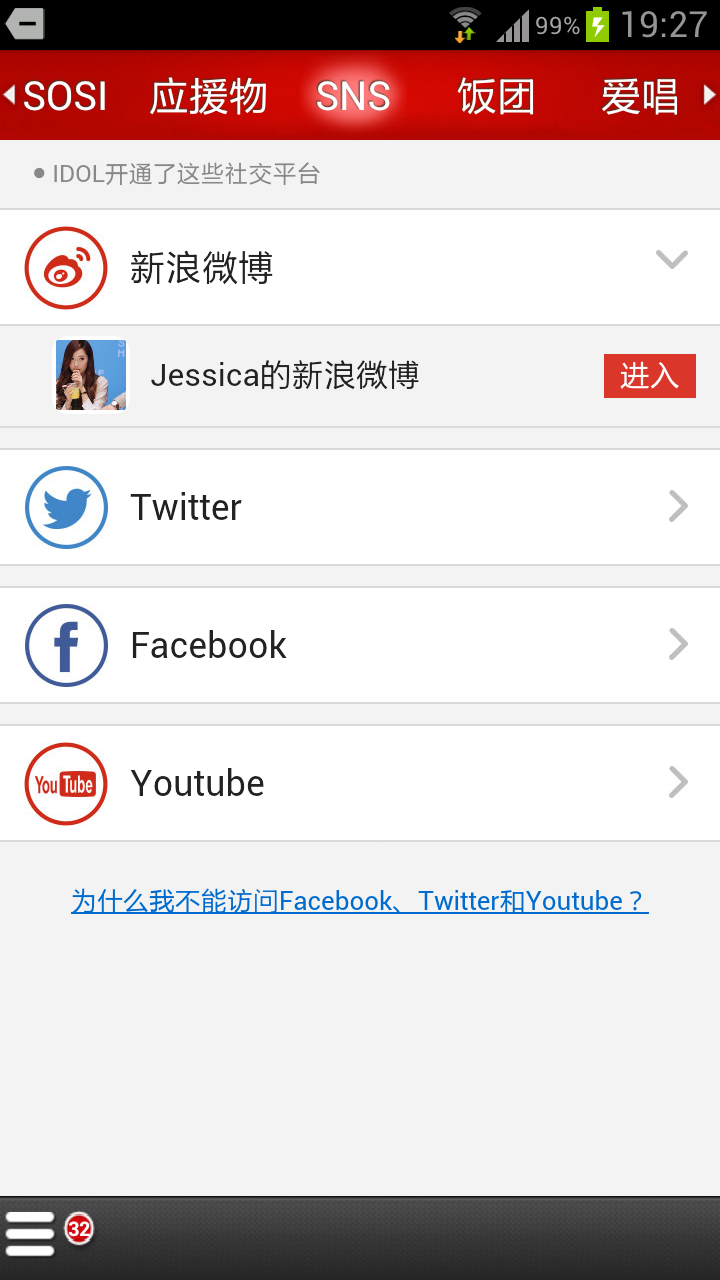Open the 饭团 tab

(496, 97)
